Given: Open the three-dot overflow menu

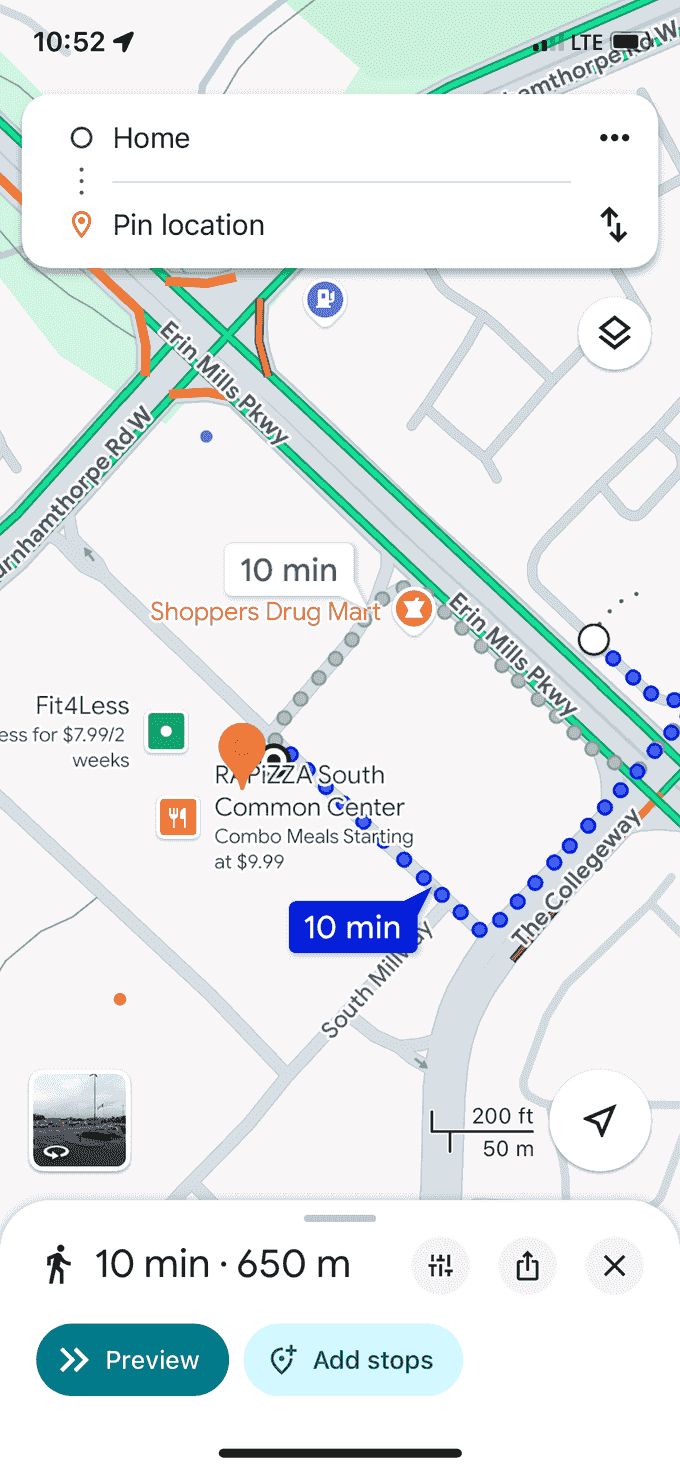Looking at the screenshot, I should 614,138.
